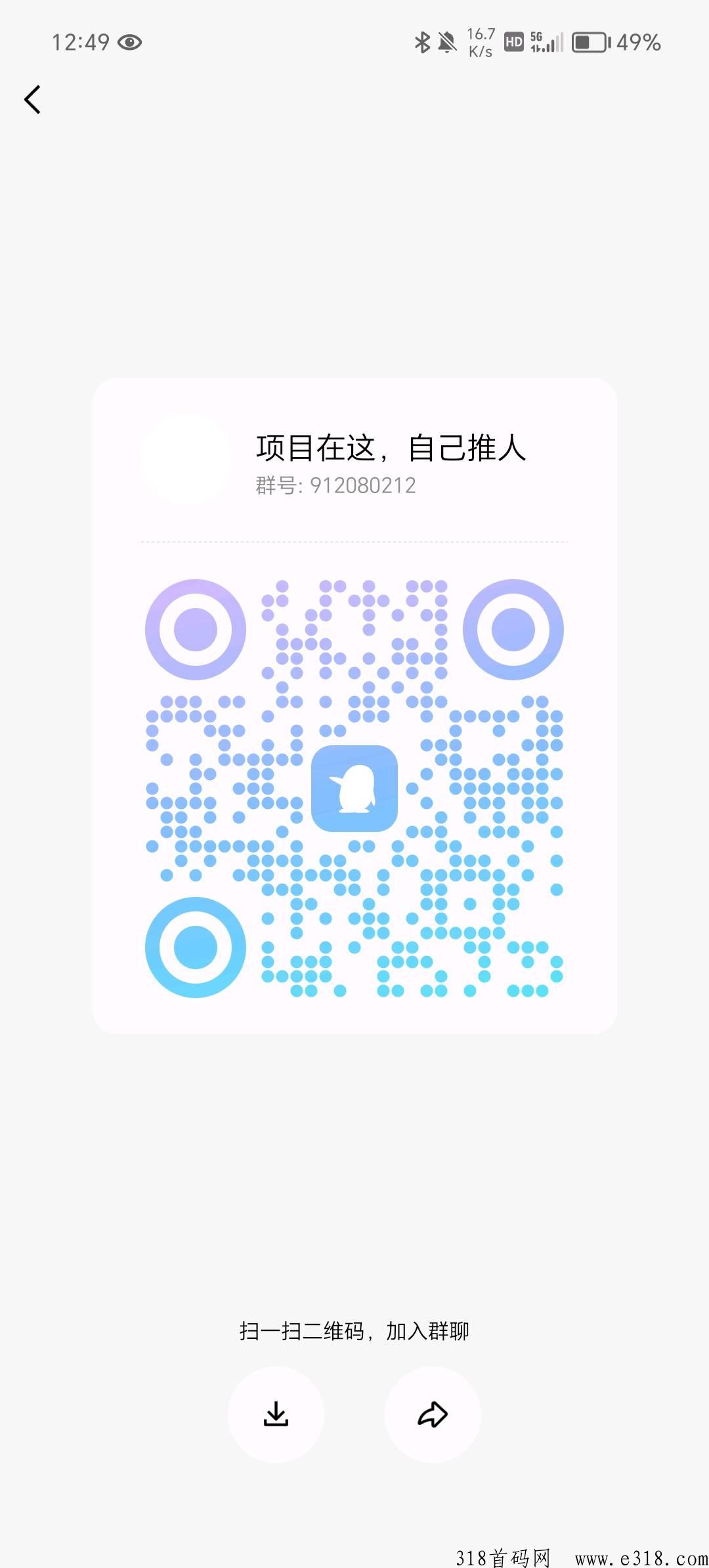This screenshot has width=709, height=1568.
Task: Share the group QR code
Action: point(433,1414)
